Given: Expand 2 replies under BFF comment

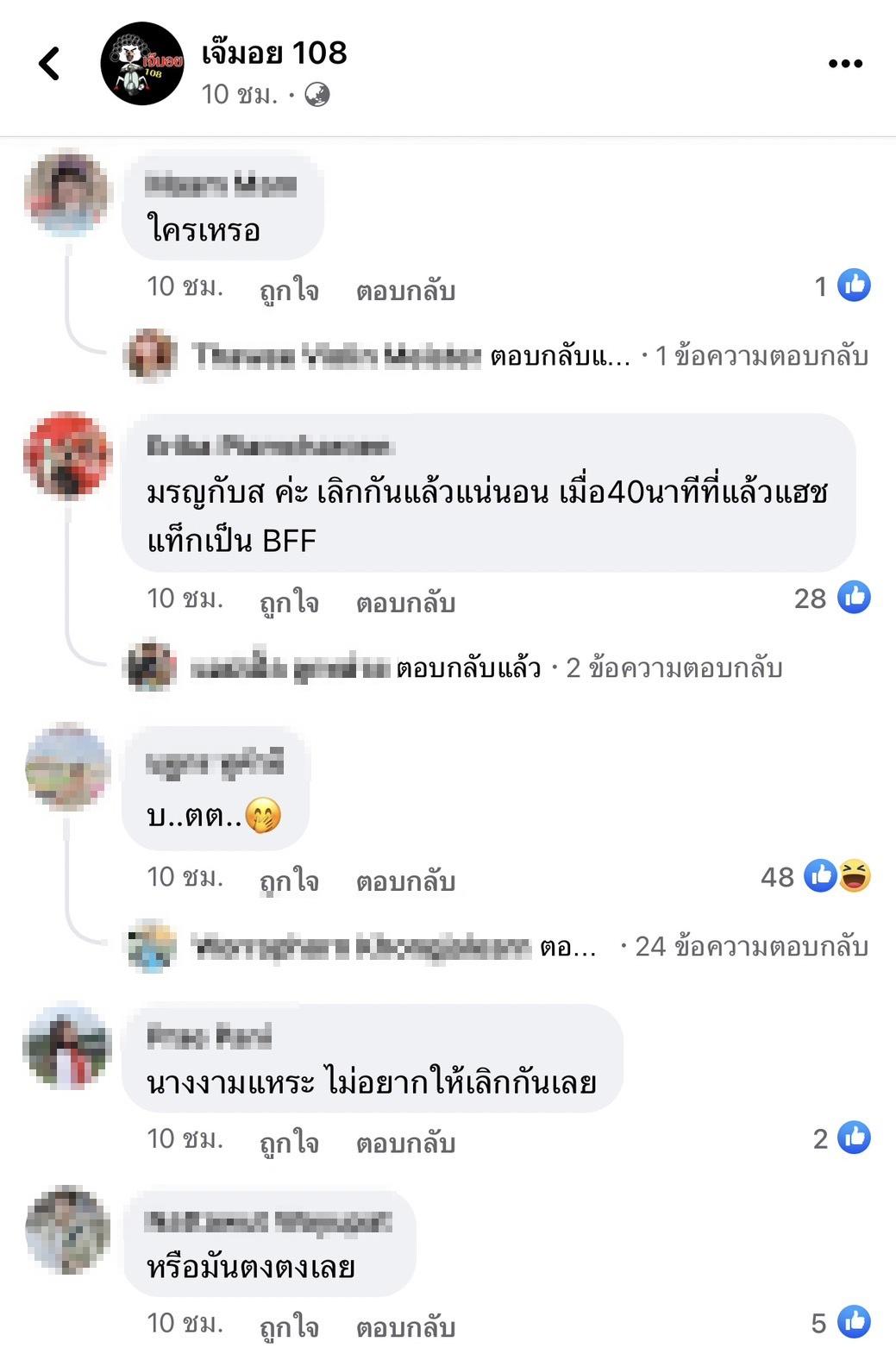Looking at the screenshot, I should click(x=674, y=667).
